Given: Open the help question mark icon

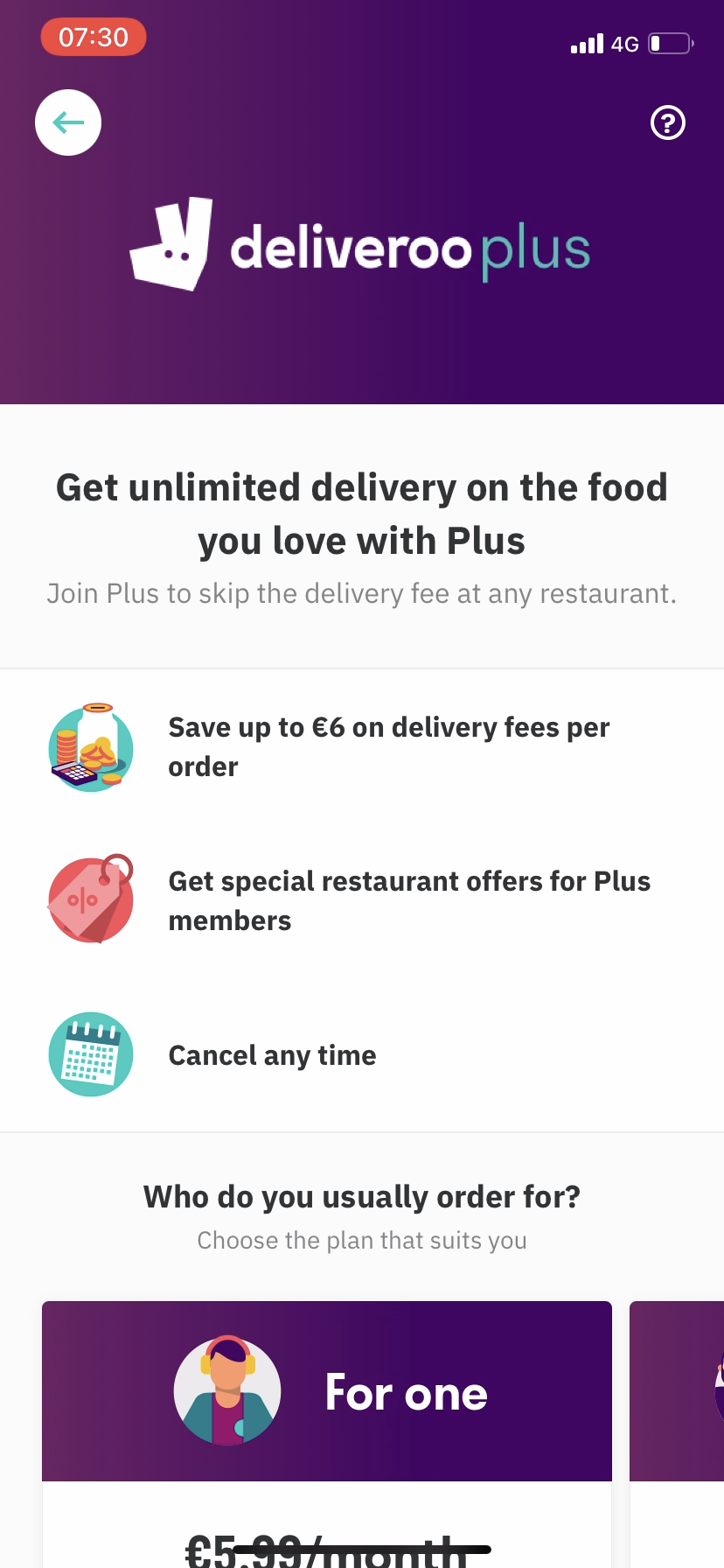Looking at the screenshot, I should 667,122.
